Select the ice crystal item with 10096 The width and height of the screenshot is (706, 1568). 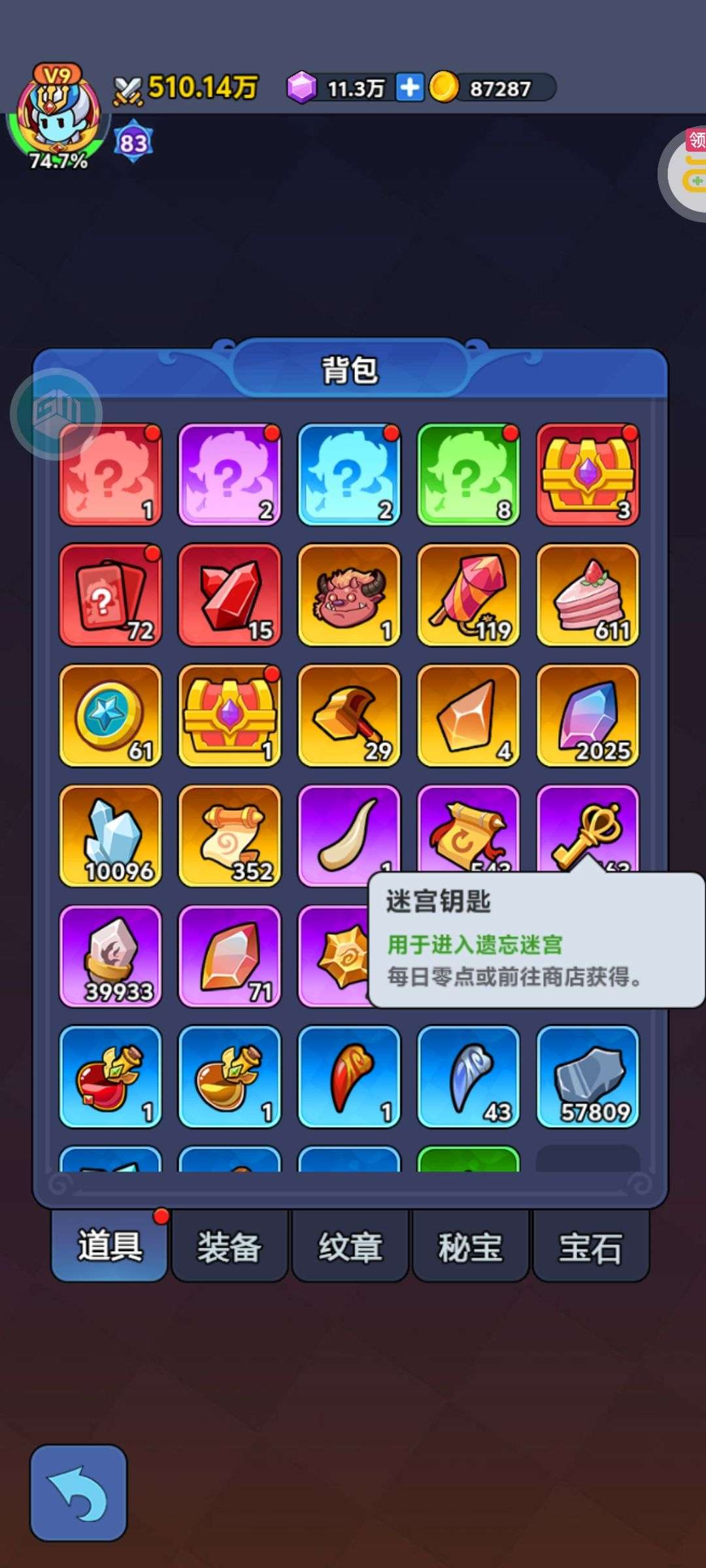[110, 835]
